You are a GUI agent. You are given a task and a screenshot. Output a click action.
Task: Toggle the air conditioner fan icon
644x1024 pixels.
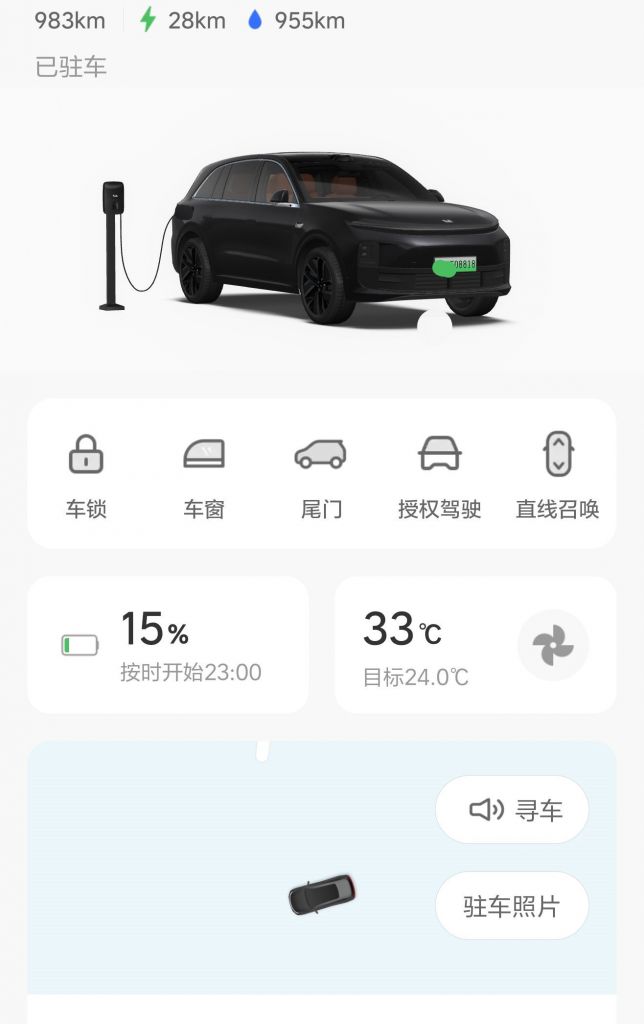(x=553, y=645)
